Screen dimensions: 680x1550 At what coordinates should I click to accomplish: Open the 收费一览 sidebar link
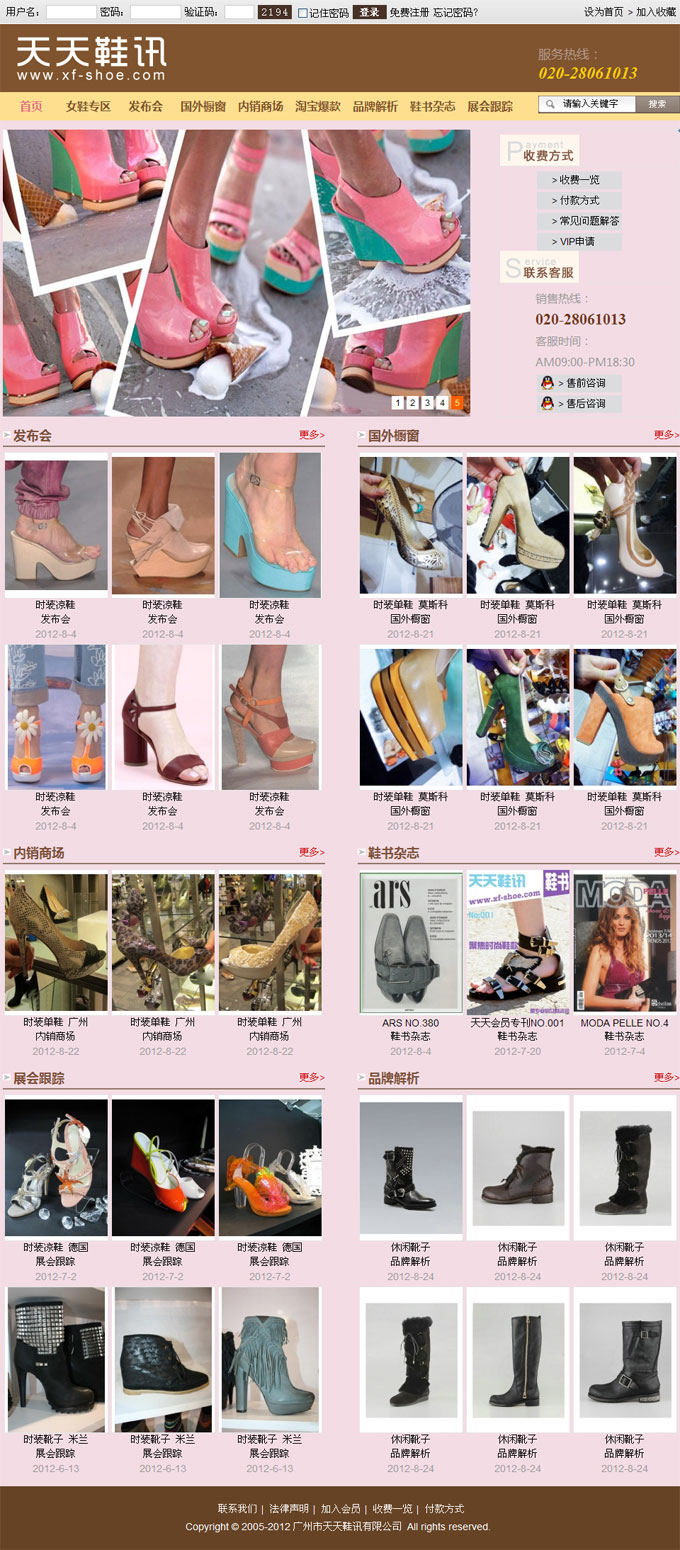coord(580,180)
